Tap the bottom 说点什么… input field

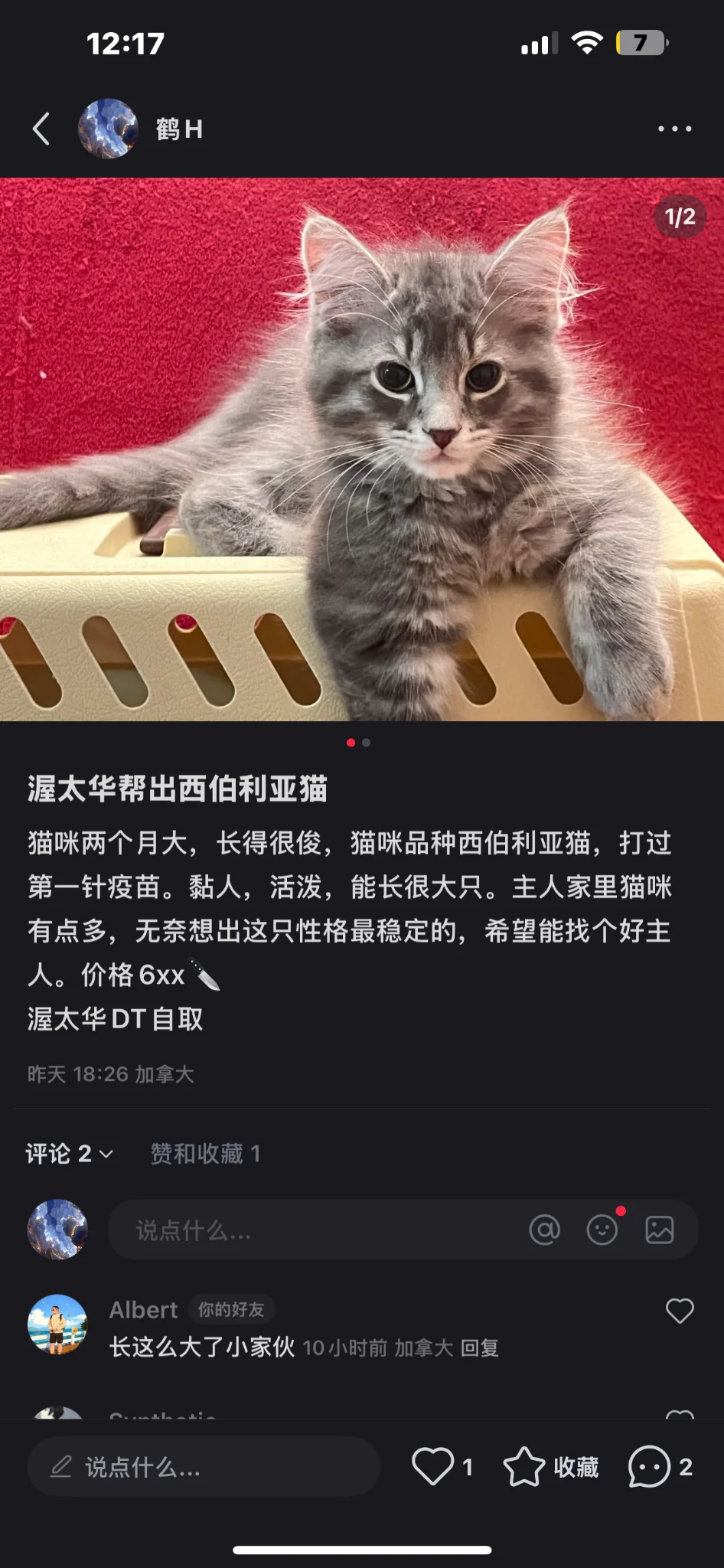point(203,1467)
